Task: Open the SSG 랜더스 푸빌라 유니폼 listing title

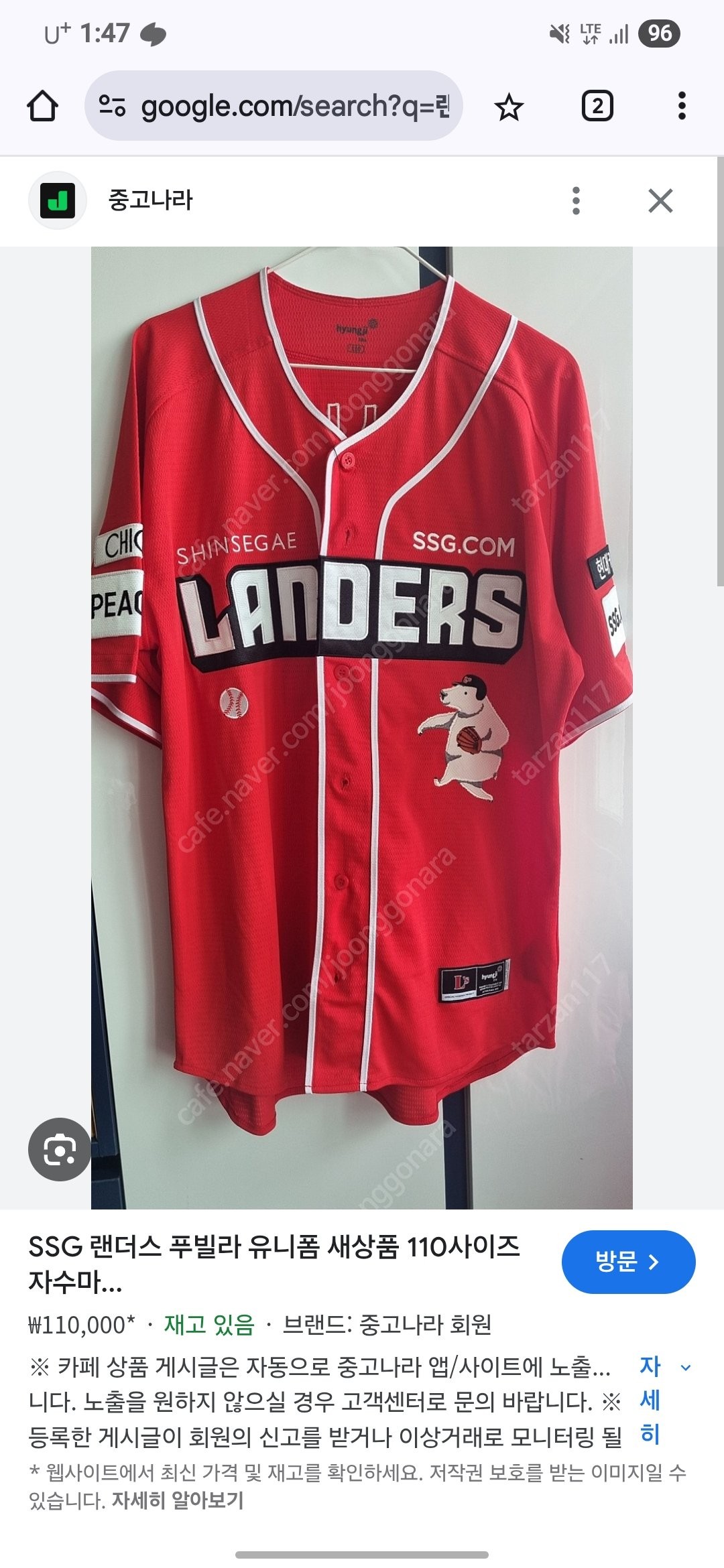Action: click(274, 1264)
